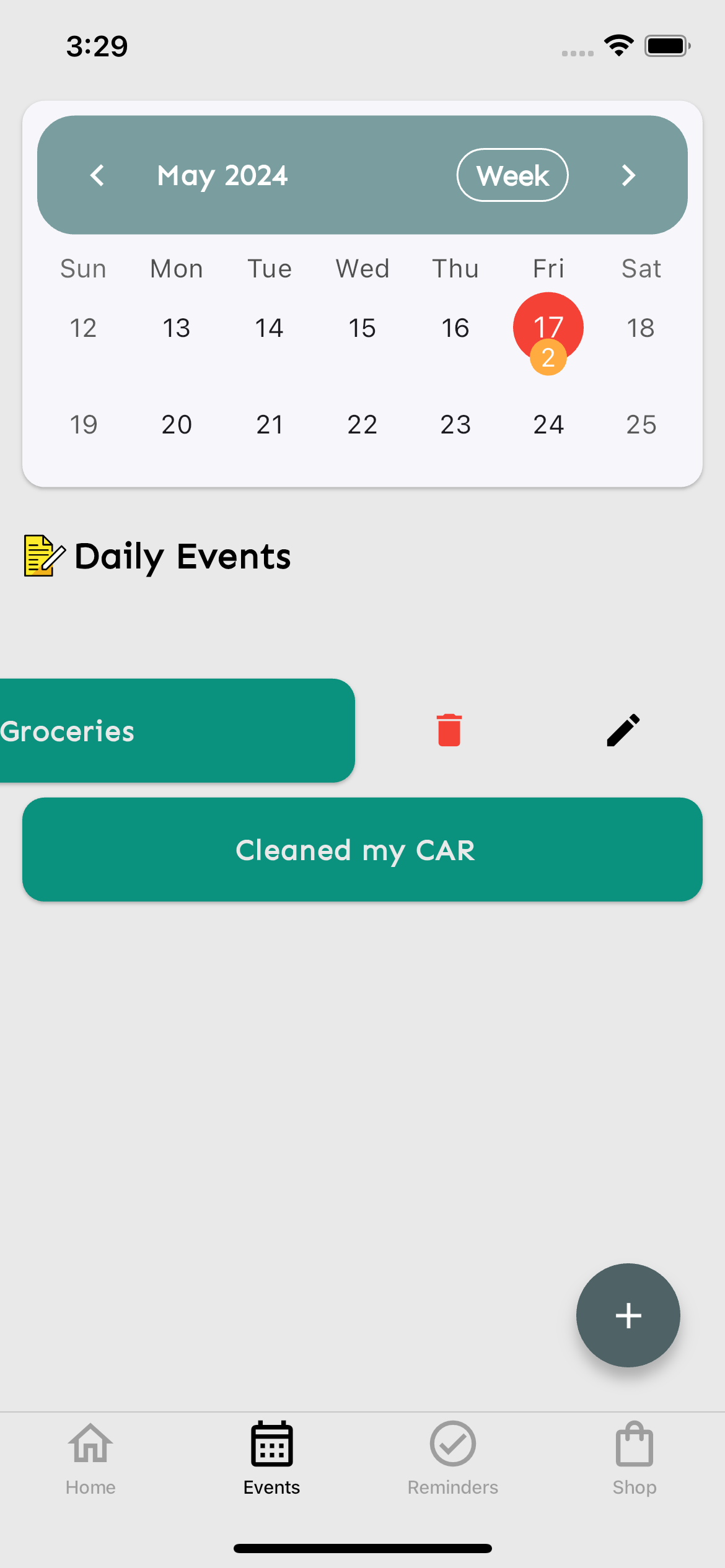The height and width of the screenshot is (1568, 725).
Task: Select the Events tab
Action: click(x=271, y=1458)
